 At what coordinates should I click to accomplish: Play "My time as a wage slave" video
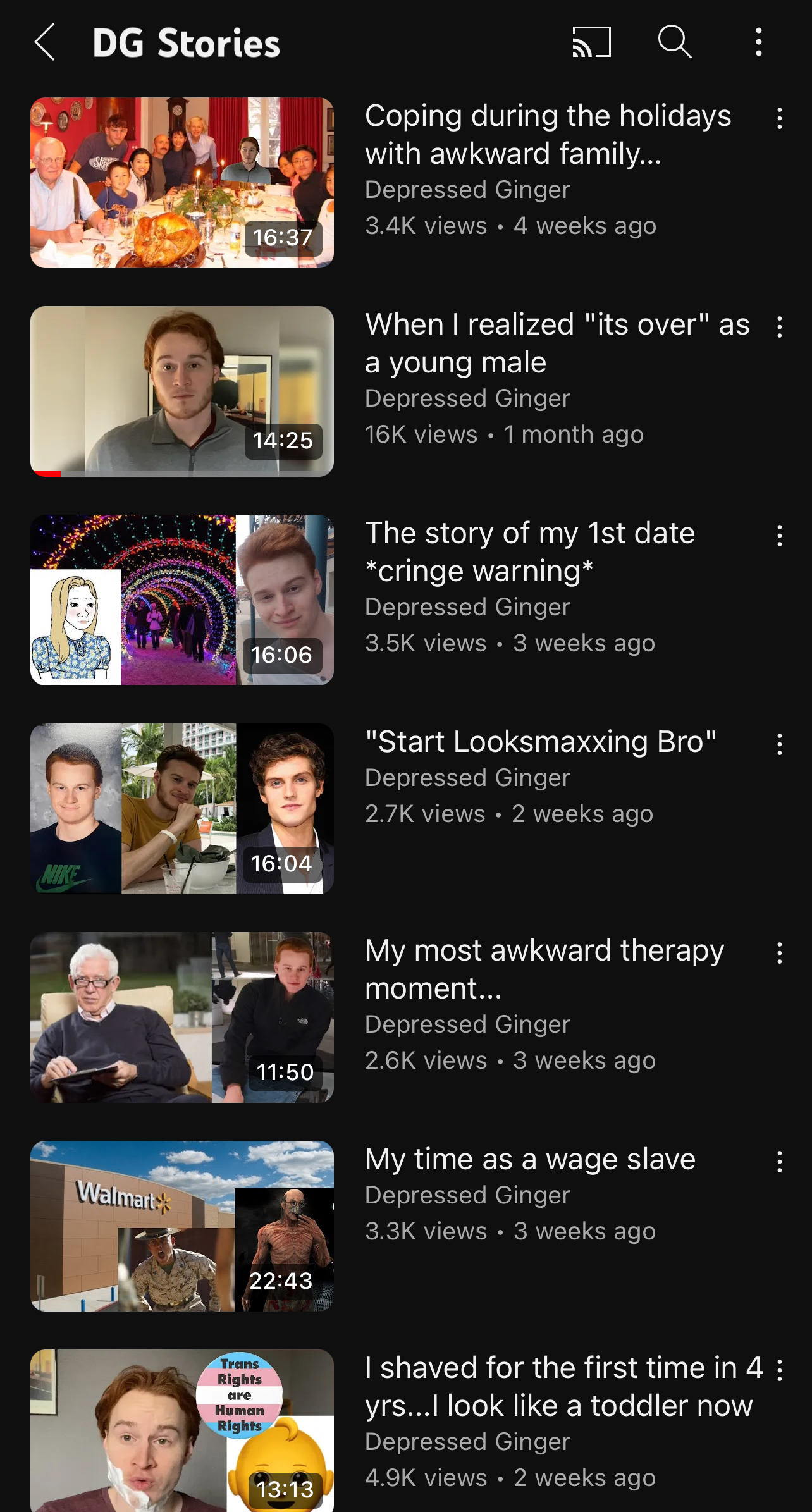[182, 1226]
